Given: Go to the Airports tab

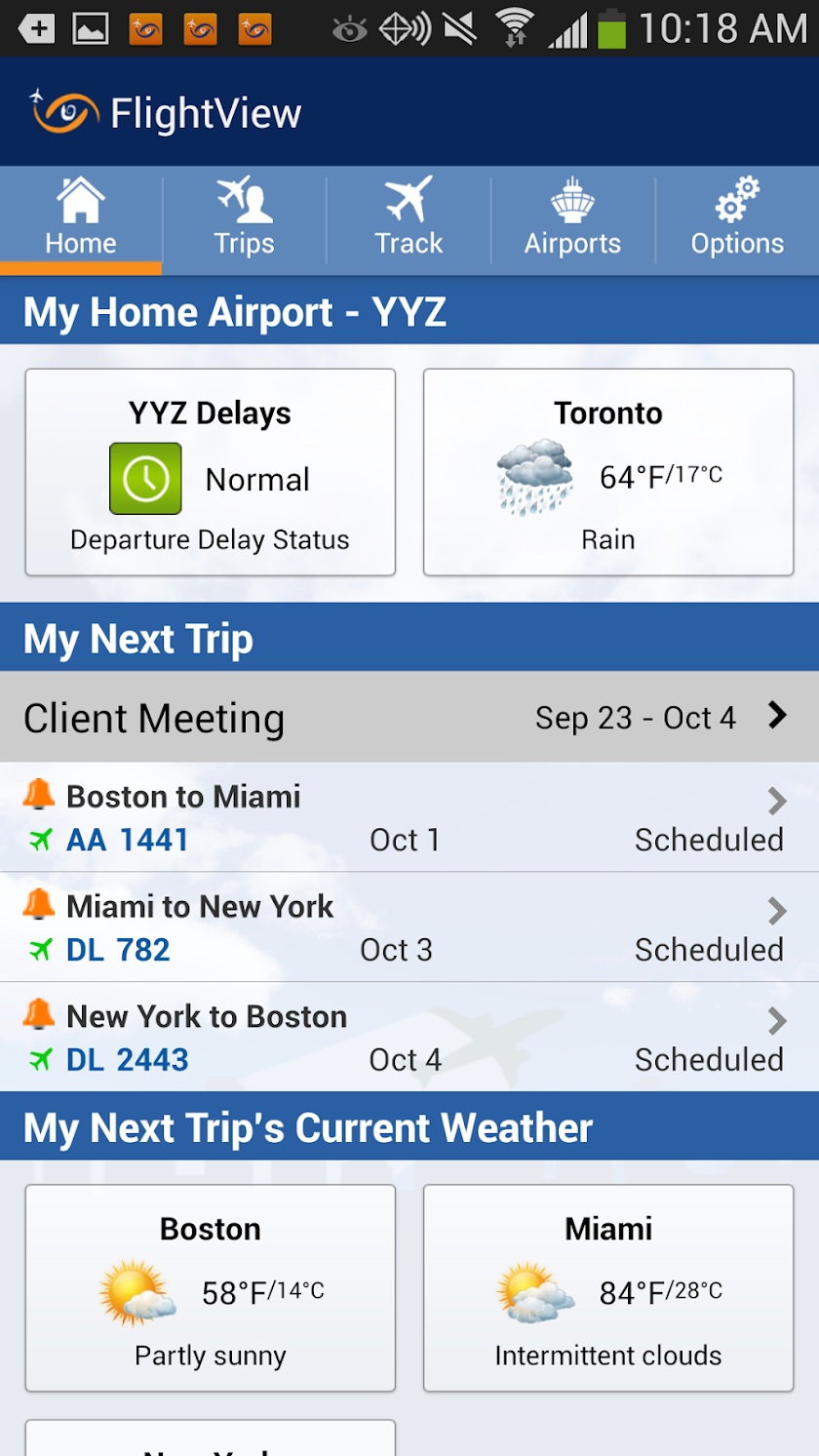Looking at the screenshot, I should coord(572,218).
